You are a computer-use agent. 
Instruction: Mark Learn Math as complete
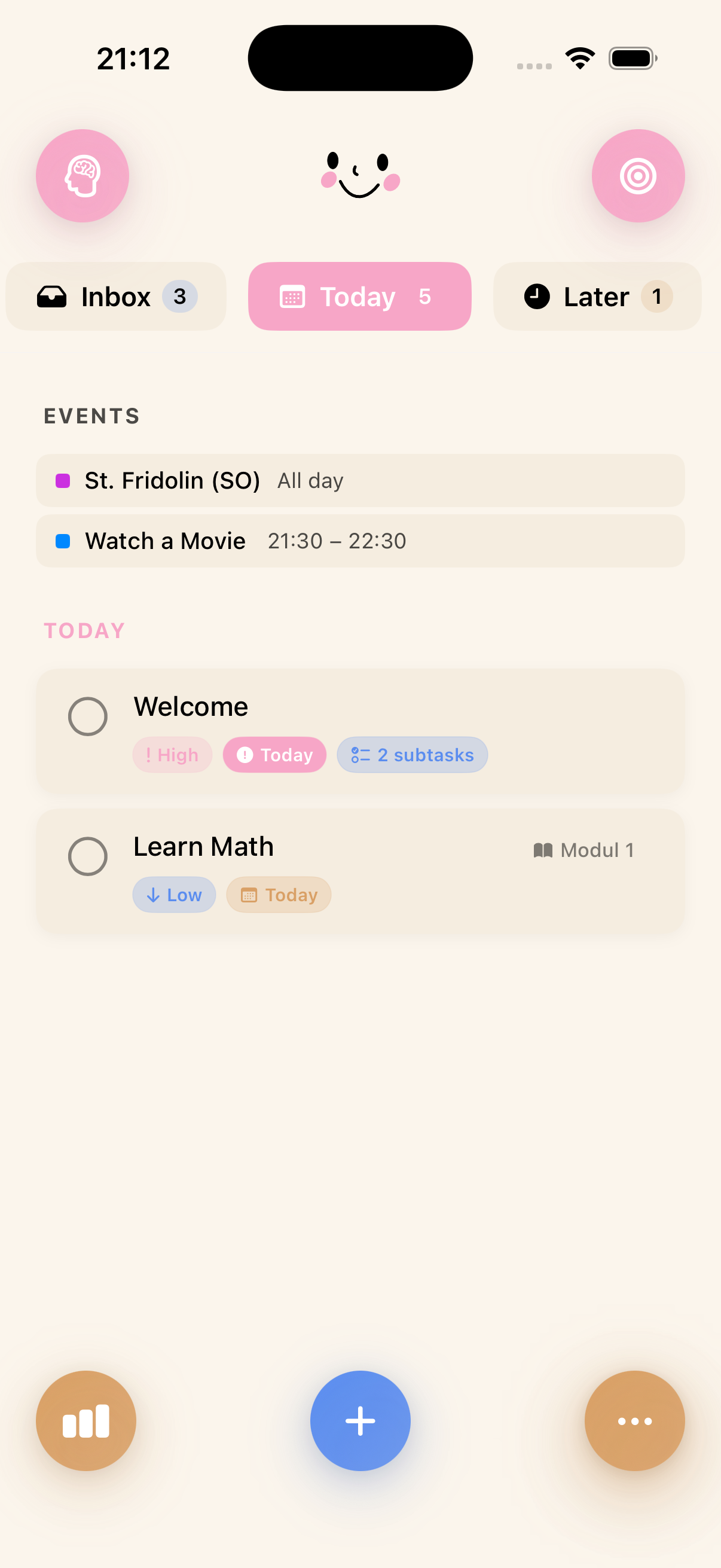tap(88, 856)
